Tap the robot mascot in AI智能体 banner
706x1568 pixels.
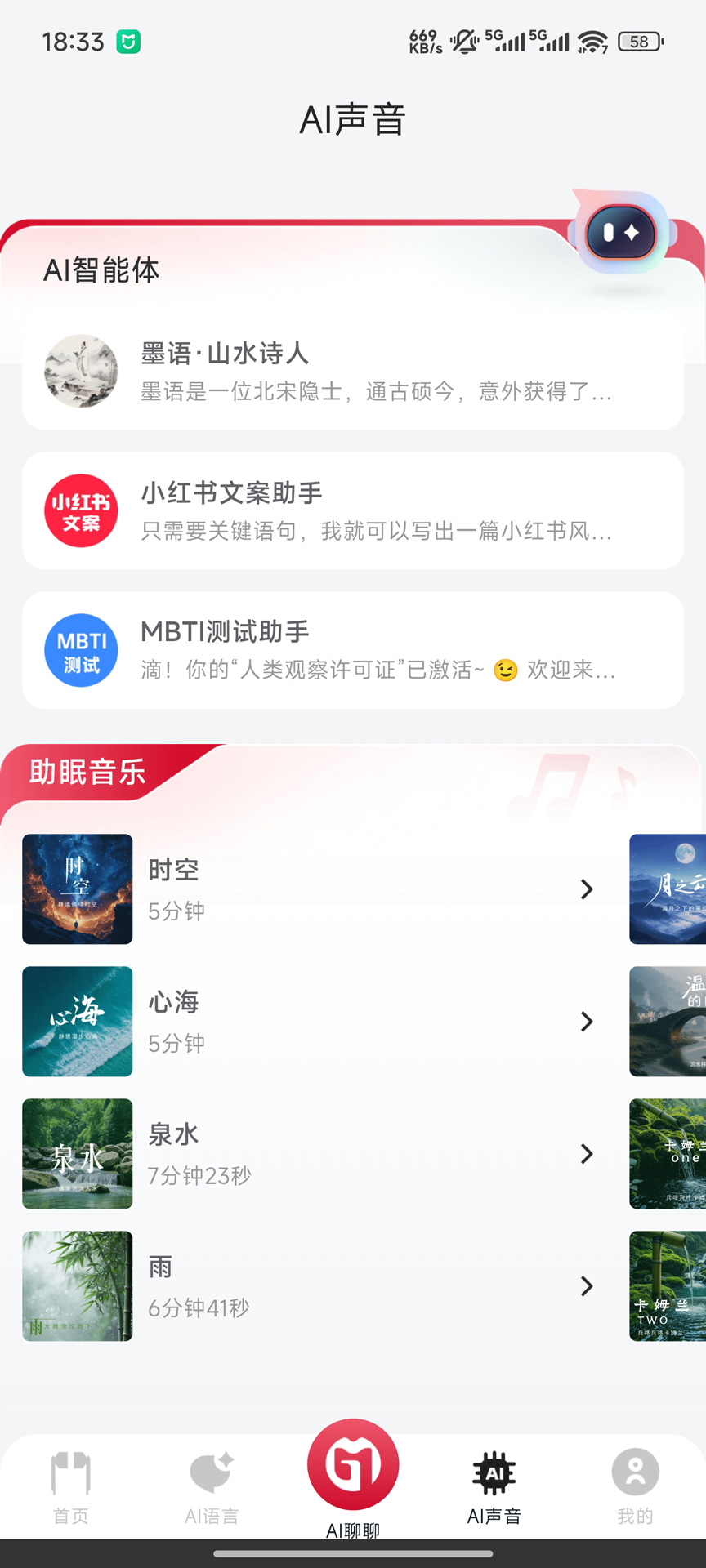tap(621, 234)
